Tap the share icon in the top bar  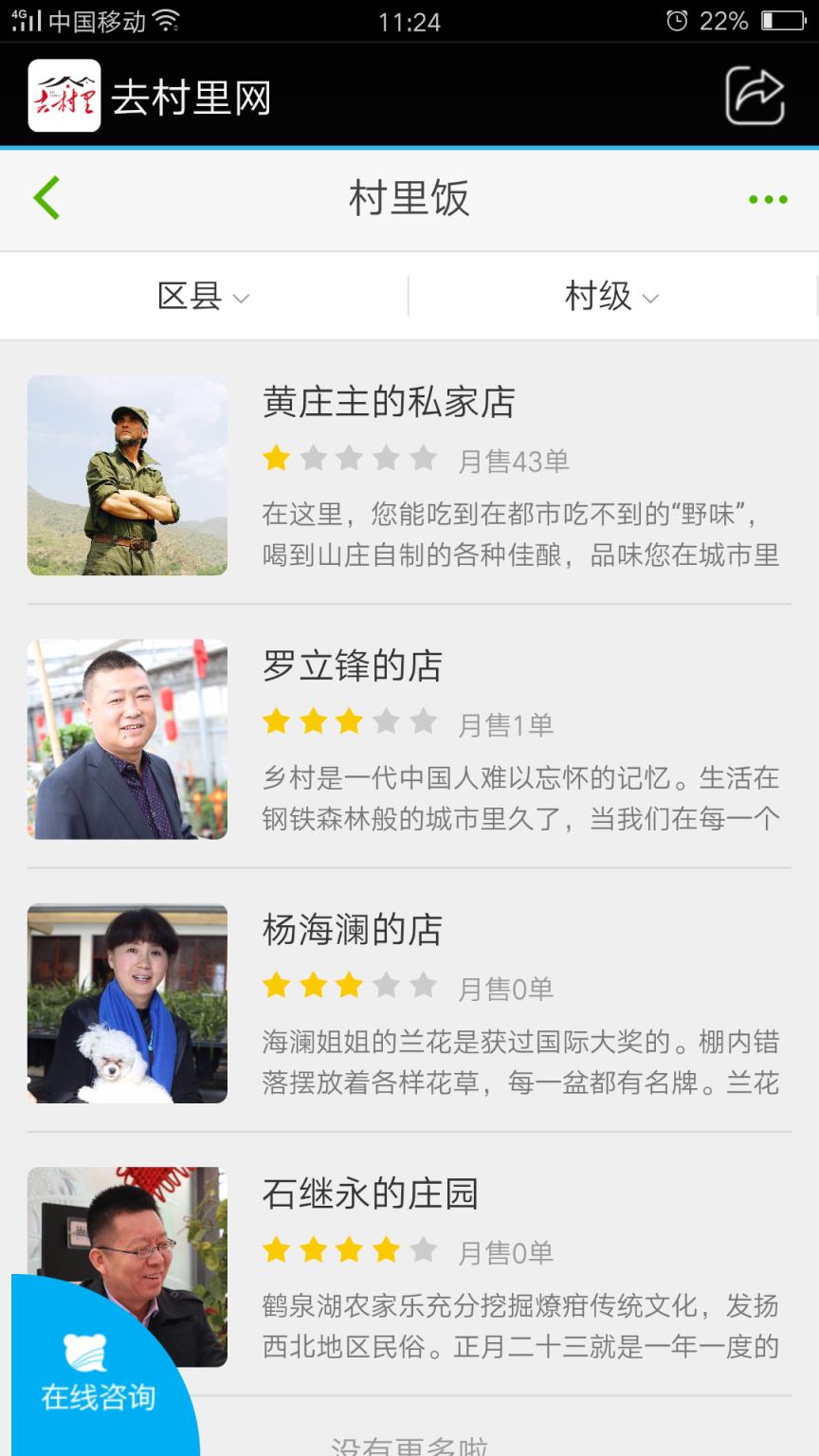[755, 96]
